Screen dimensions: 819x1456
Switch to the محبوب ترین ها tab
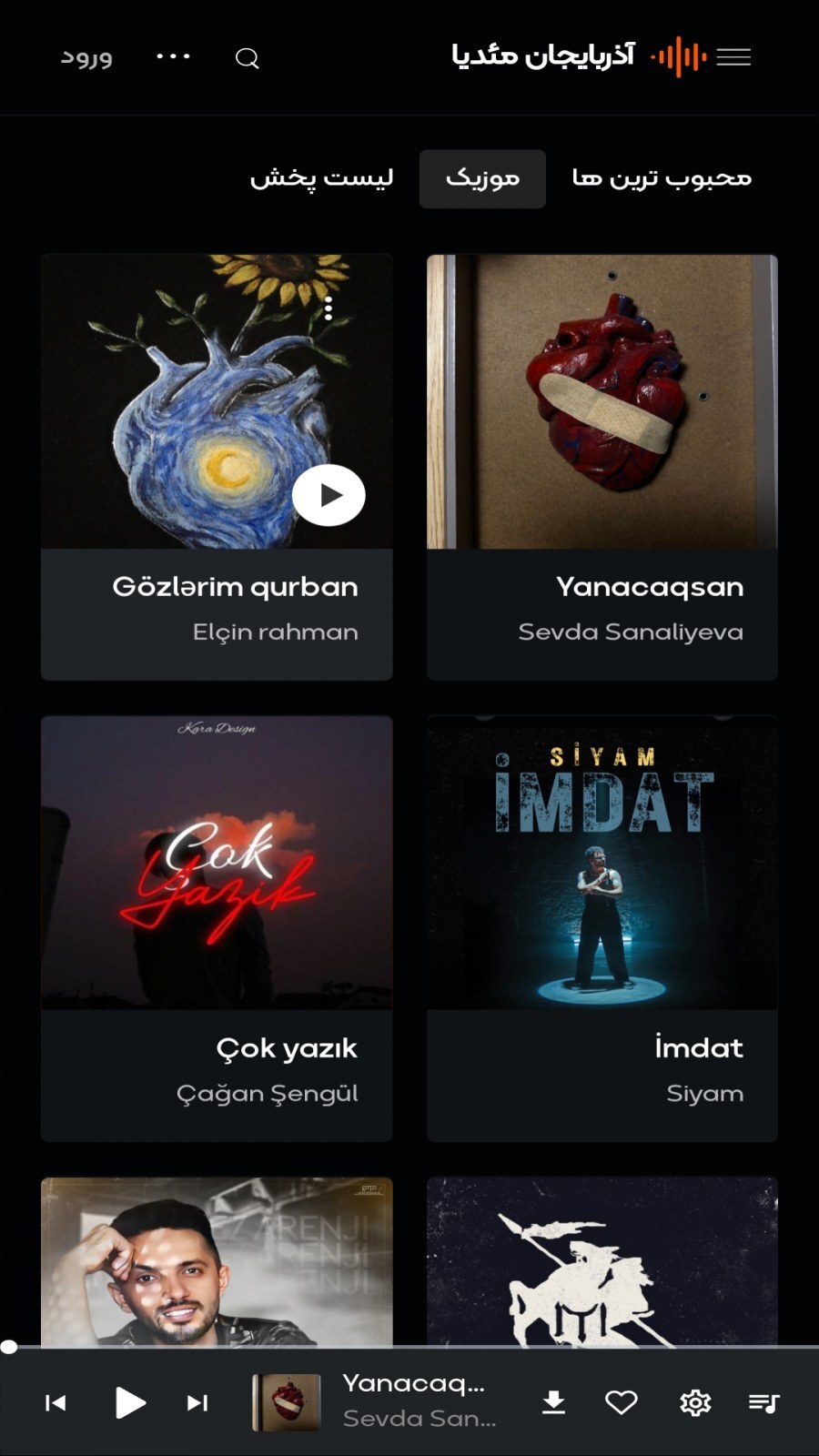coord(662,178)
